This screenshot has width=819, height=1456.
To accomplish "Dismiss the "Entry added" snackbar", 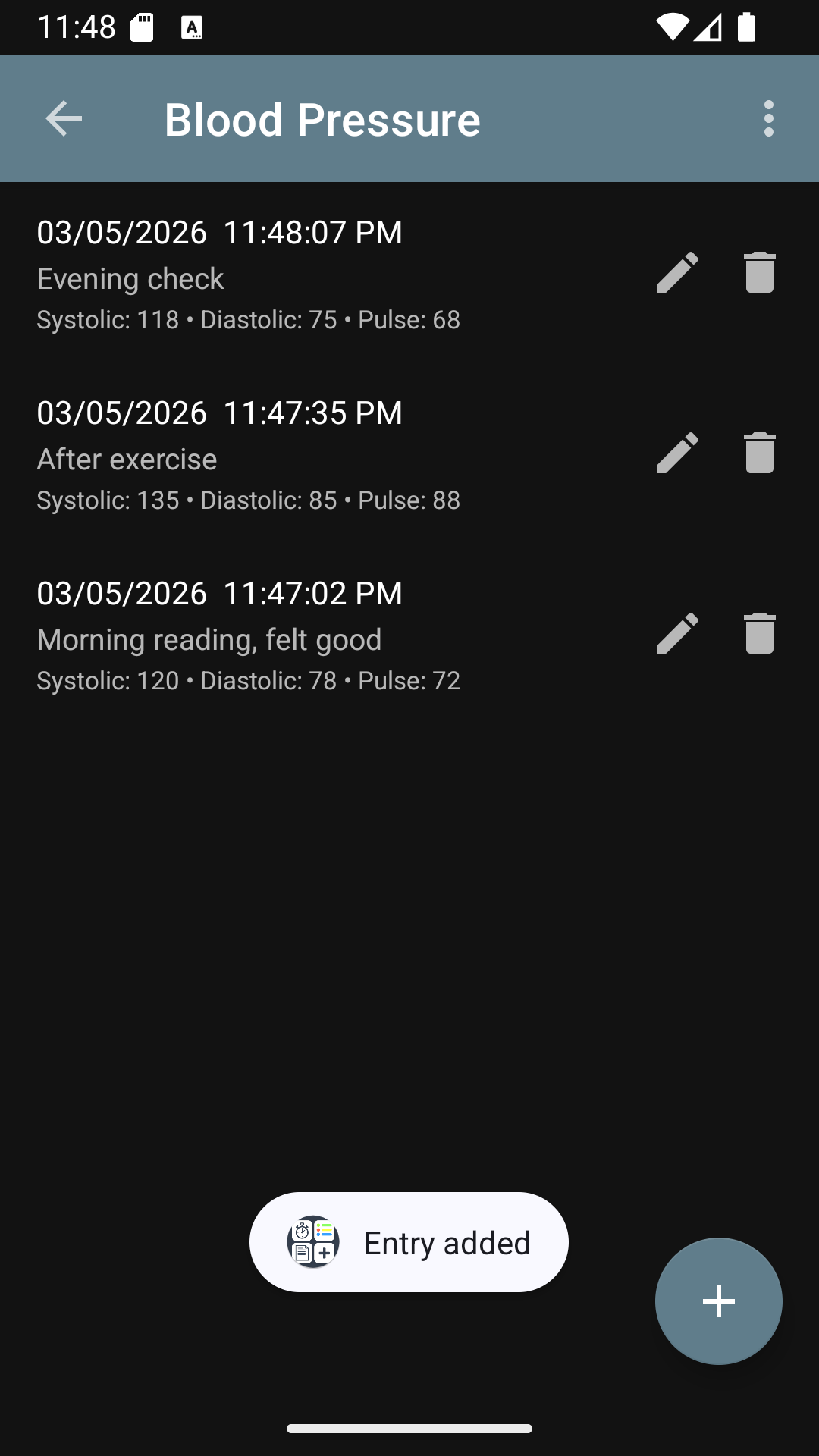I will 449,1241.
